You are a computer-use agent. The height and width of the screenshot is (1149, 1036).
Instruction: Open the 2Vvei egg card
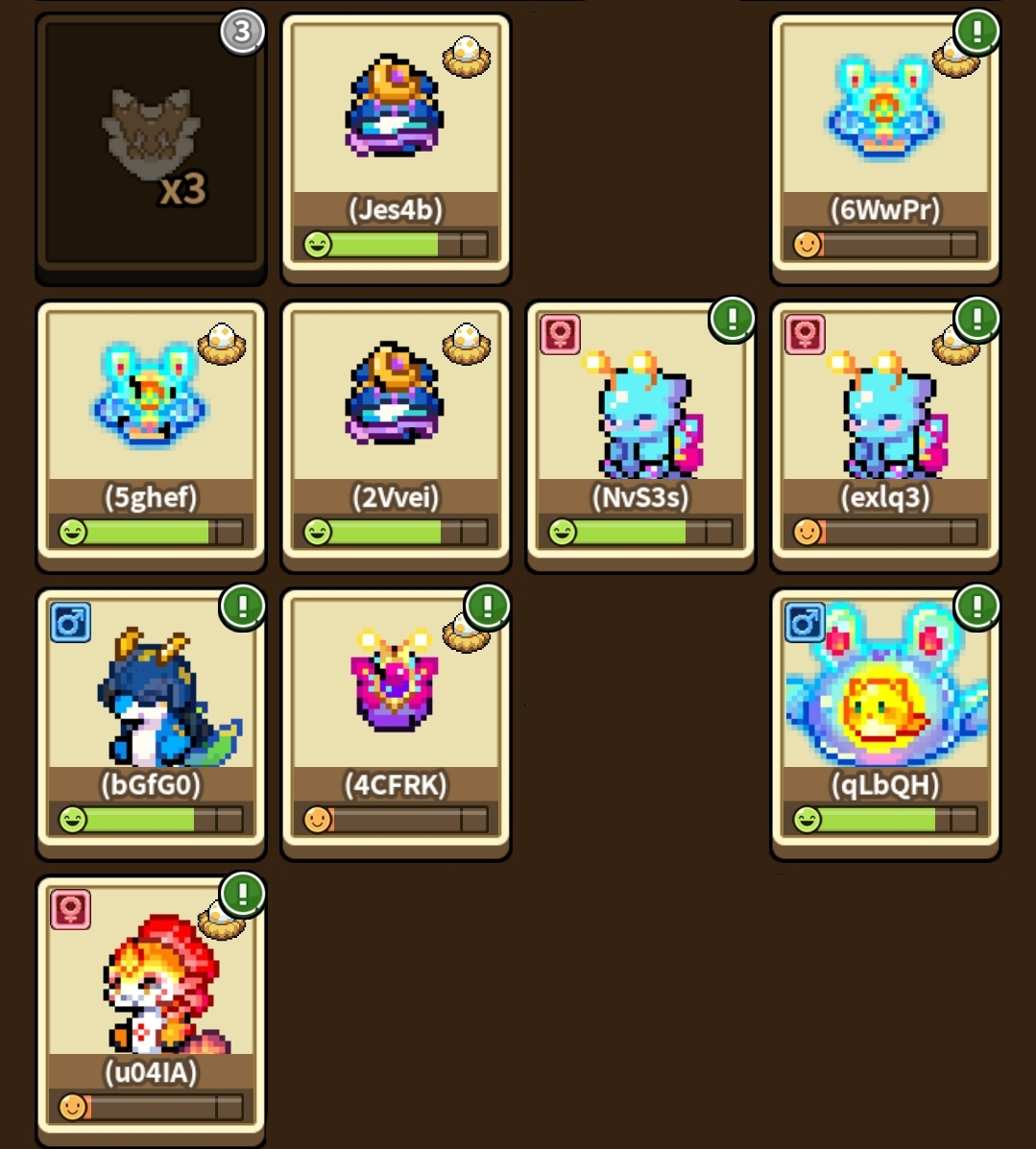[x=396, y=437]
